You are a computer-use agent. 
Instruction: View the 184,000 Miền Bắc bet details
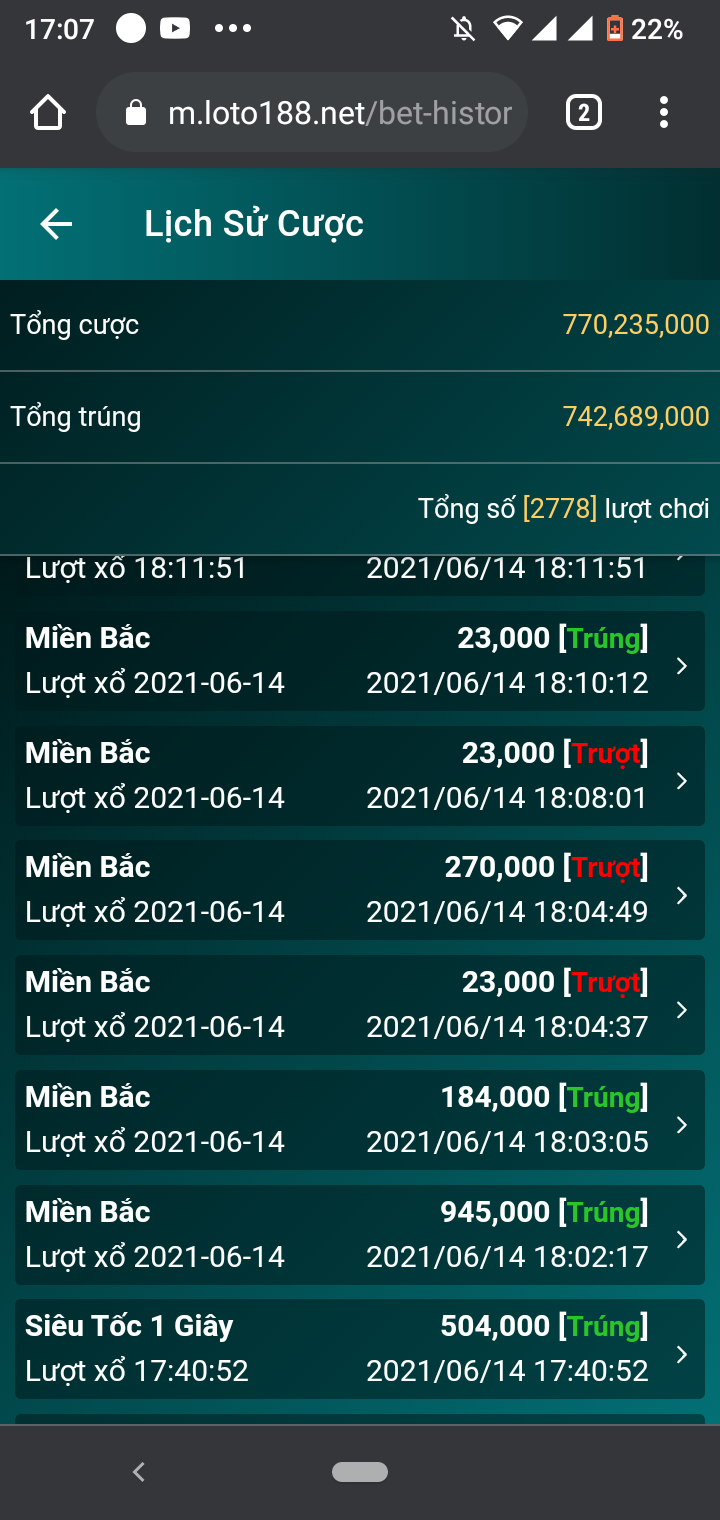click(360, 1120)
